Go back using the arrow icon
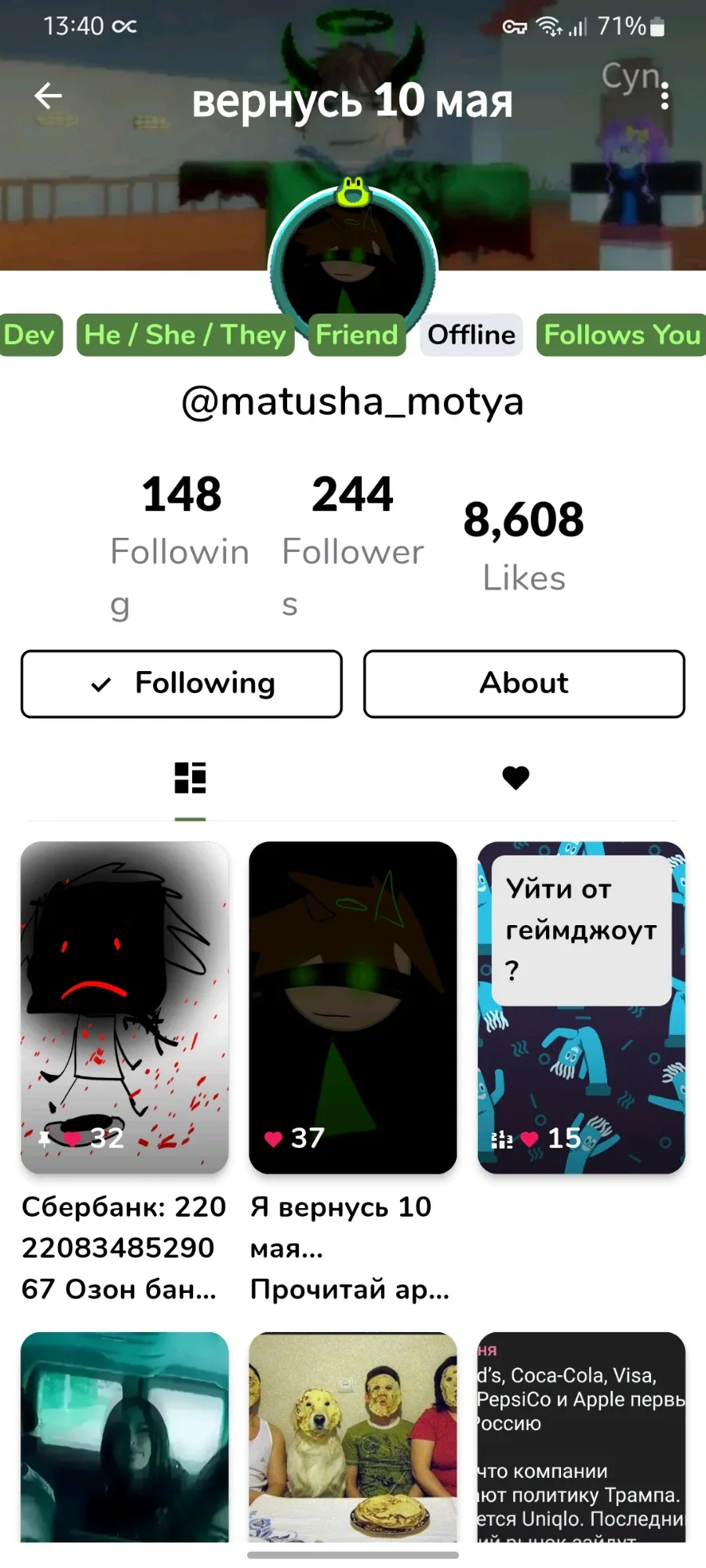 coord(48,96)
